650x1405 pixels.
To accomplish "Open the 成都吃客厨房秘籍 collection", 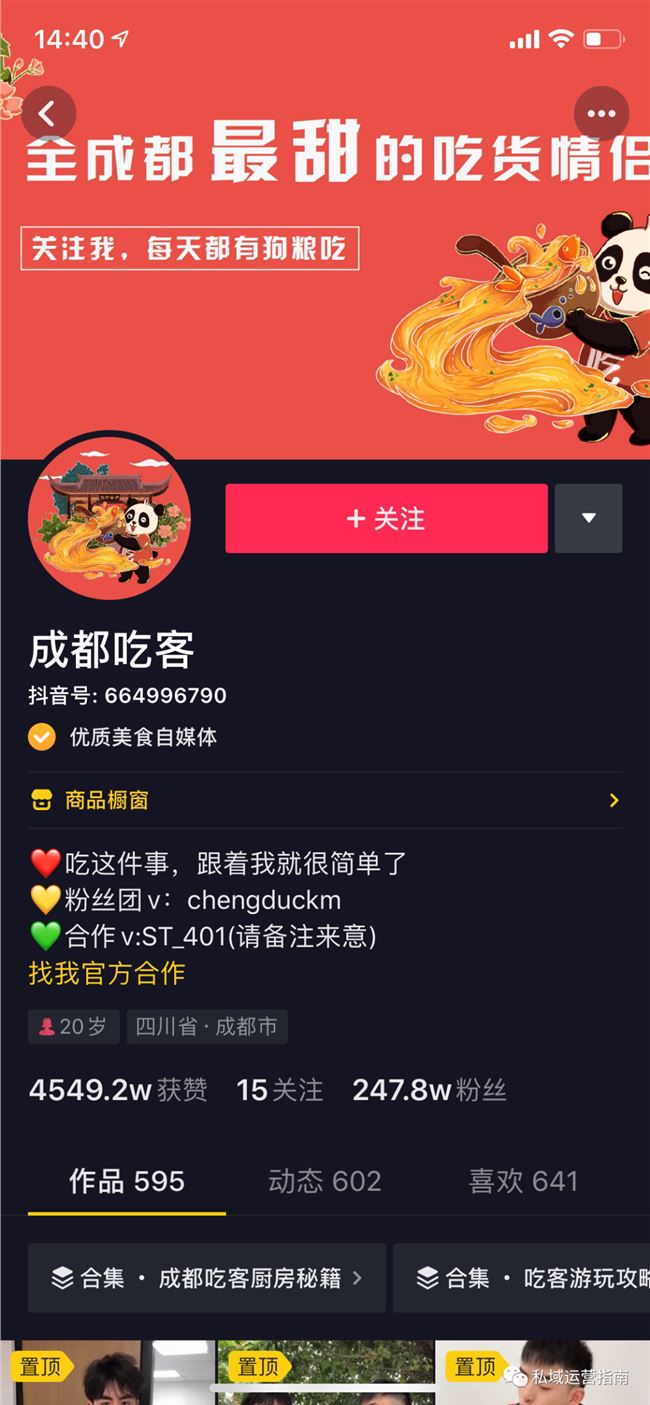I will pos(207,1277).
